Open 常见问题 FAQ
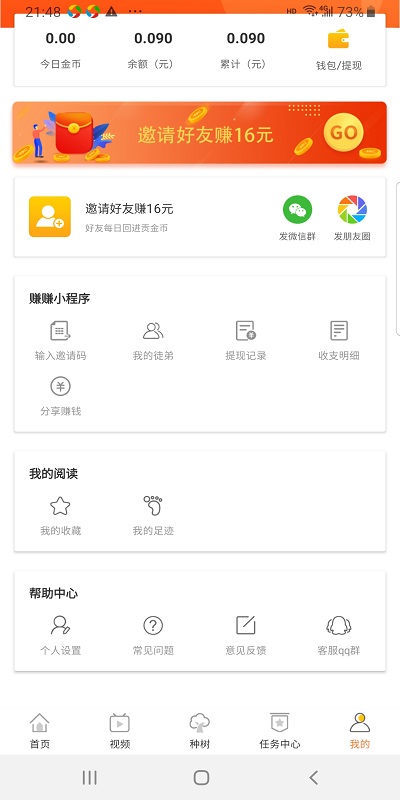The width and height of the screenshot is (400, 800). 153,635
